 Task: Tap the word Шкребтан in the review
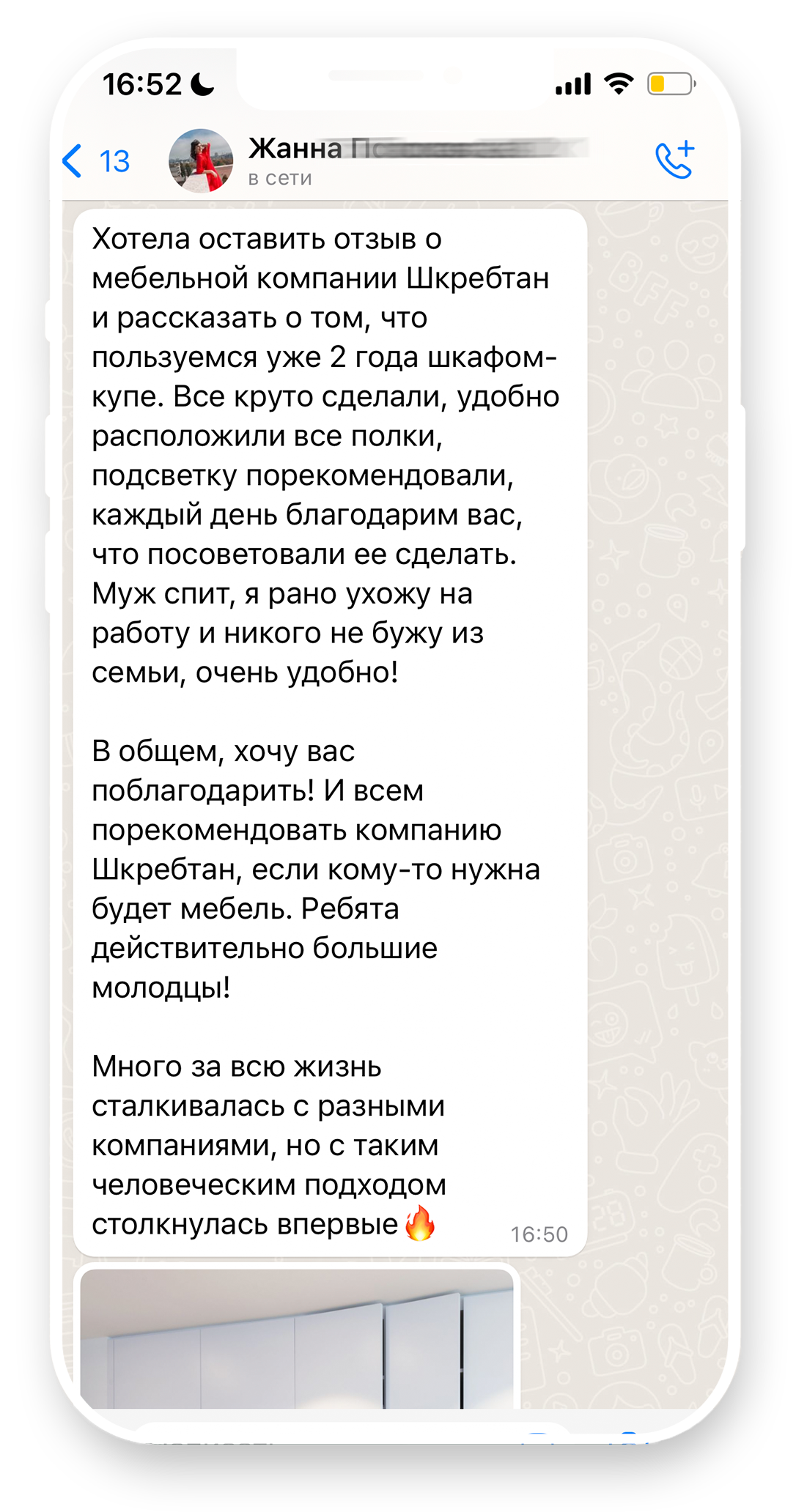479,279
